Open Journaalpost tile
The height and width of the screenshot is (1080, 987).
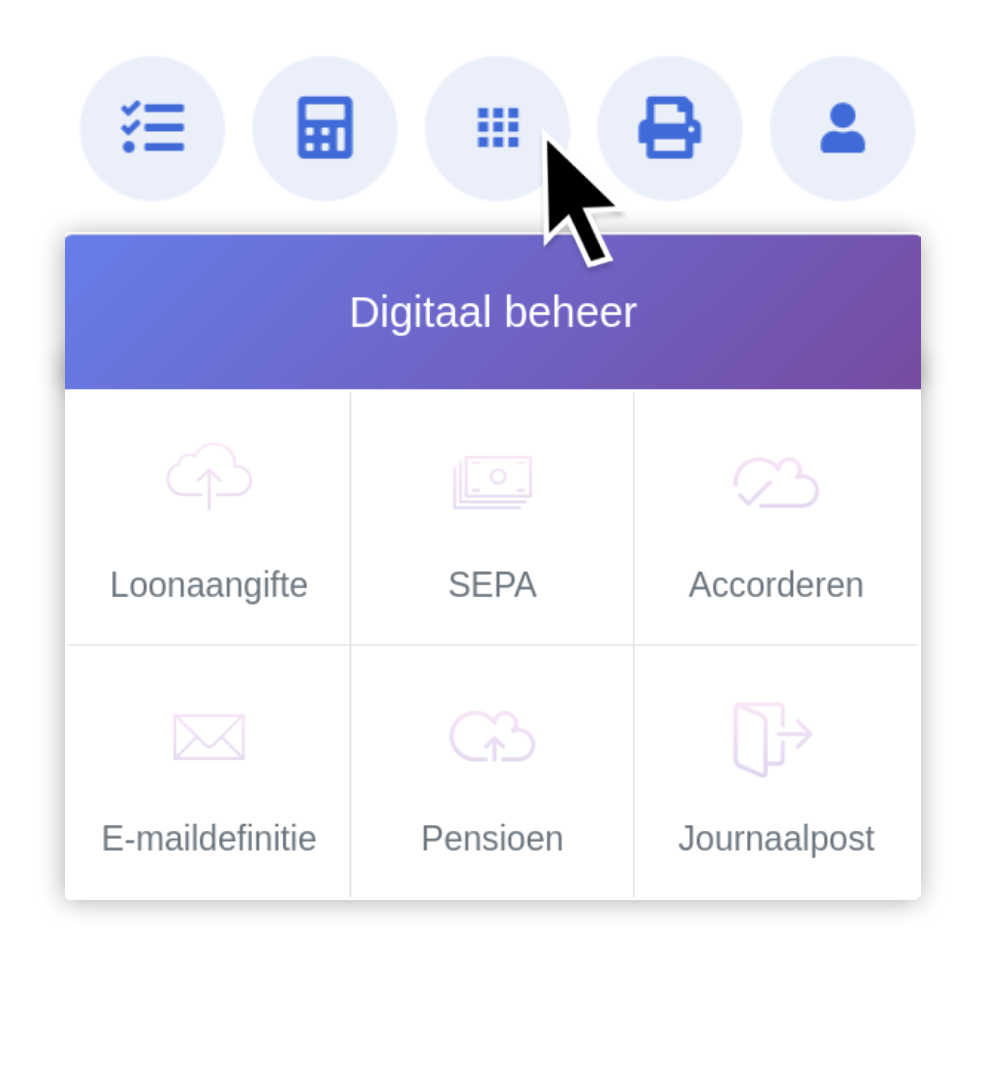776,772
